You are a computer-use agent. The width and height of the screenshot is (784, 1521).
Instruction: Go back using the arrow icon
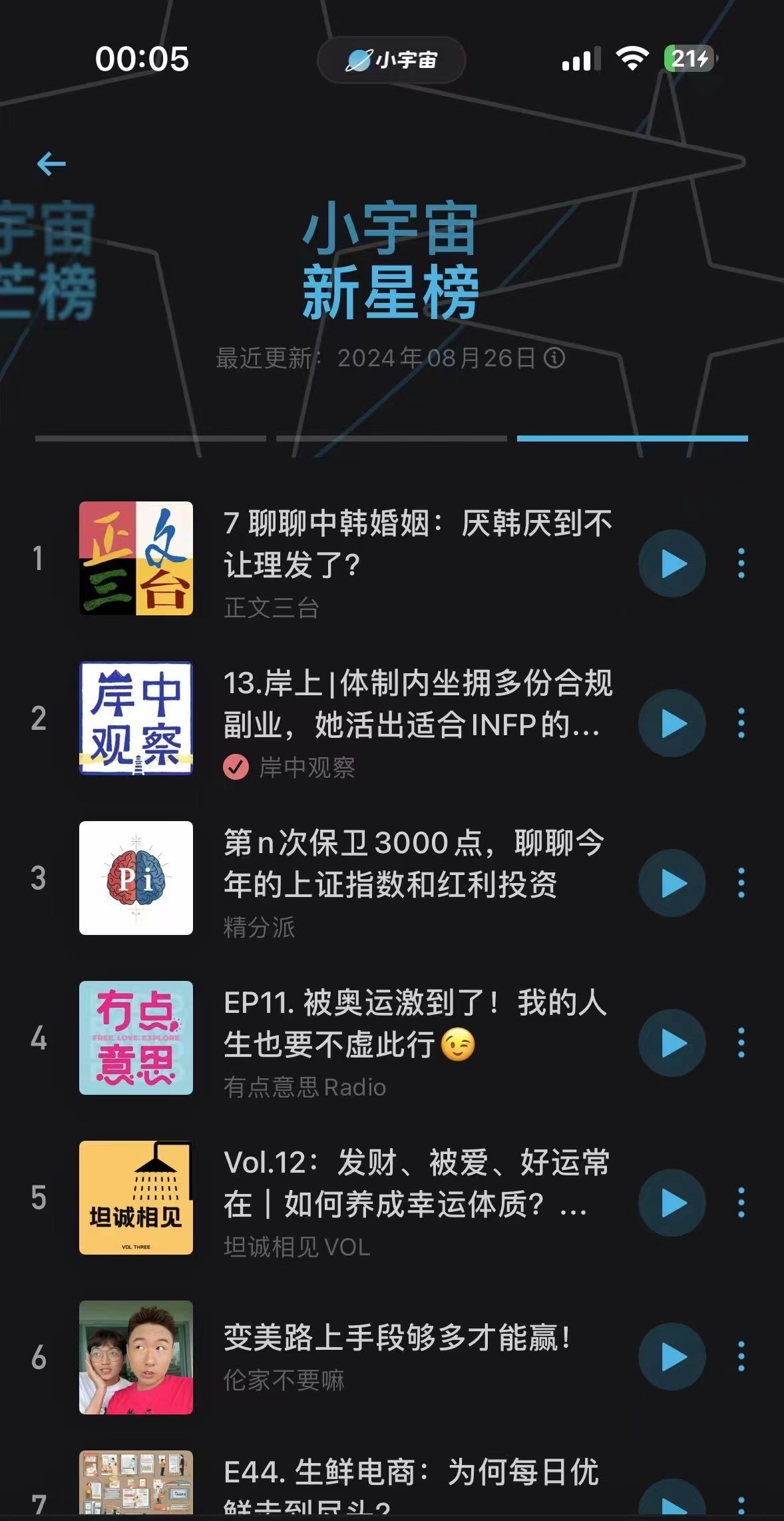point(51,164)
